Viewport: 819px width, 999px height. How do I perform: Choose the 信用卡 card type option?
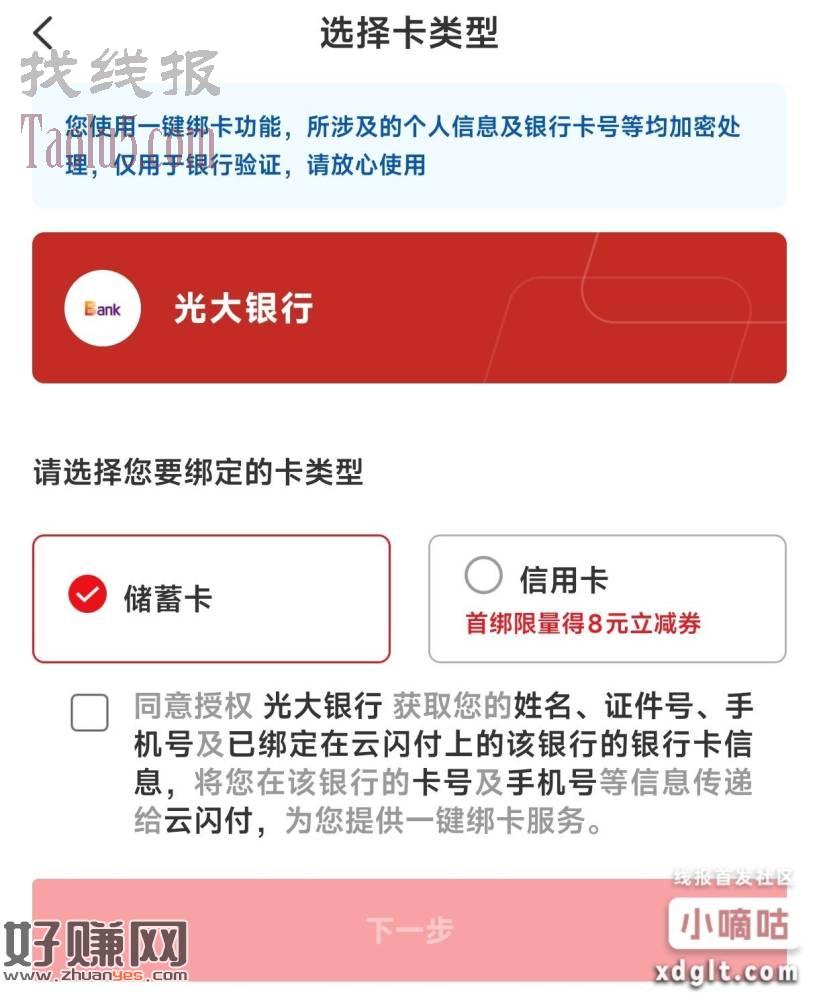tap(607, 598)
